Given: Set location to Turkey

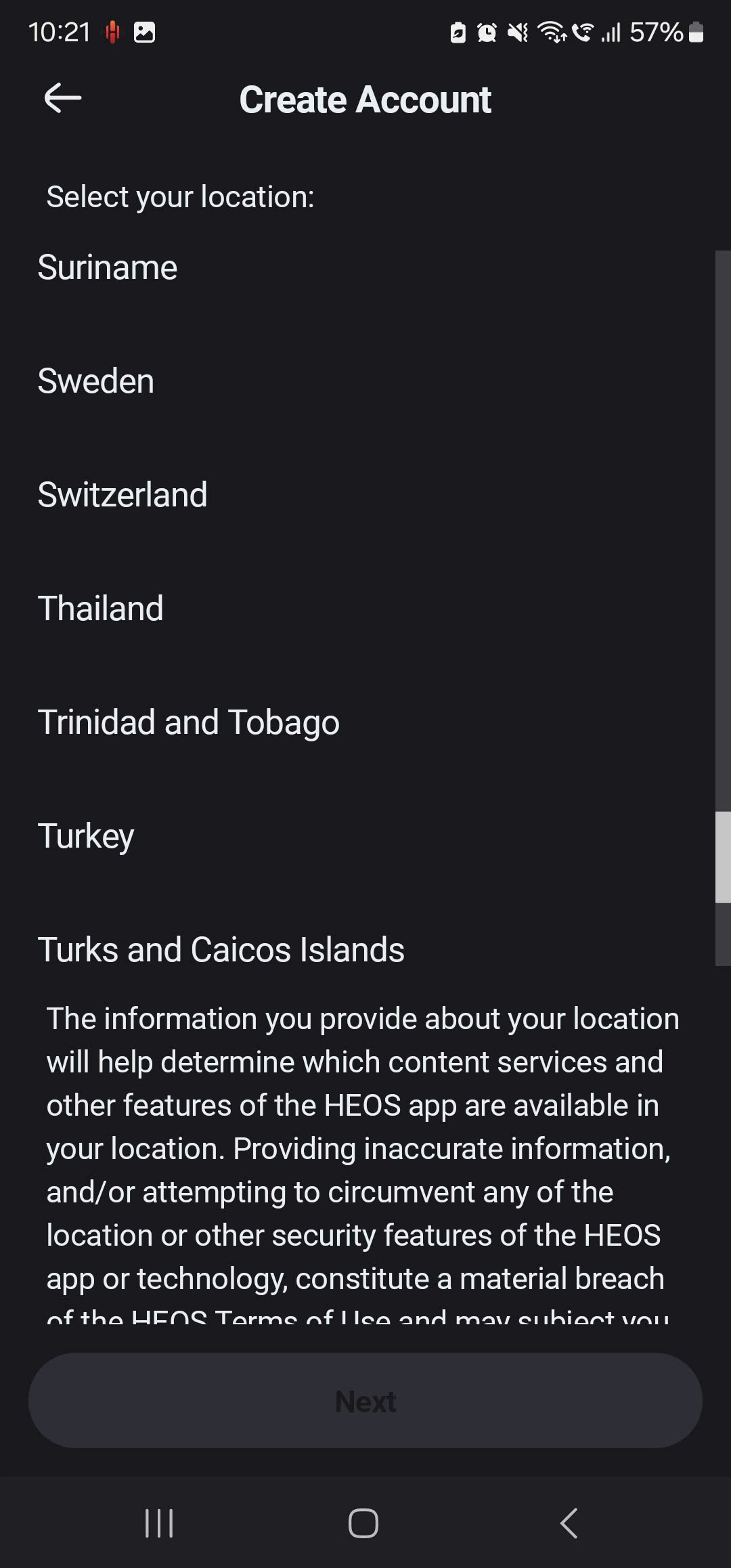Looking at the screenshot, I should [x=86, y=836].
